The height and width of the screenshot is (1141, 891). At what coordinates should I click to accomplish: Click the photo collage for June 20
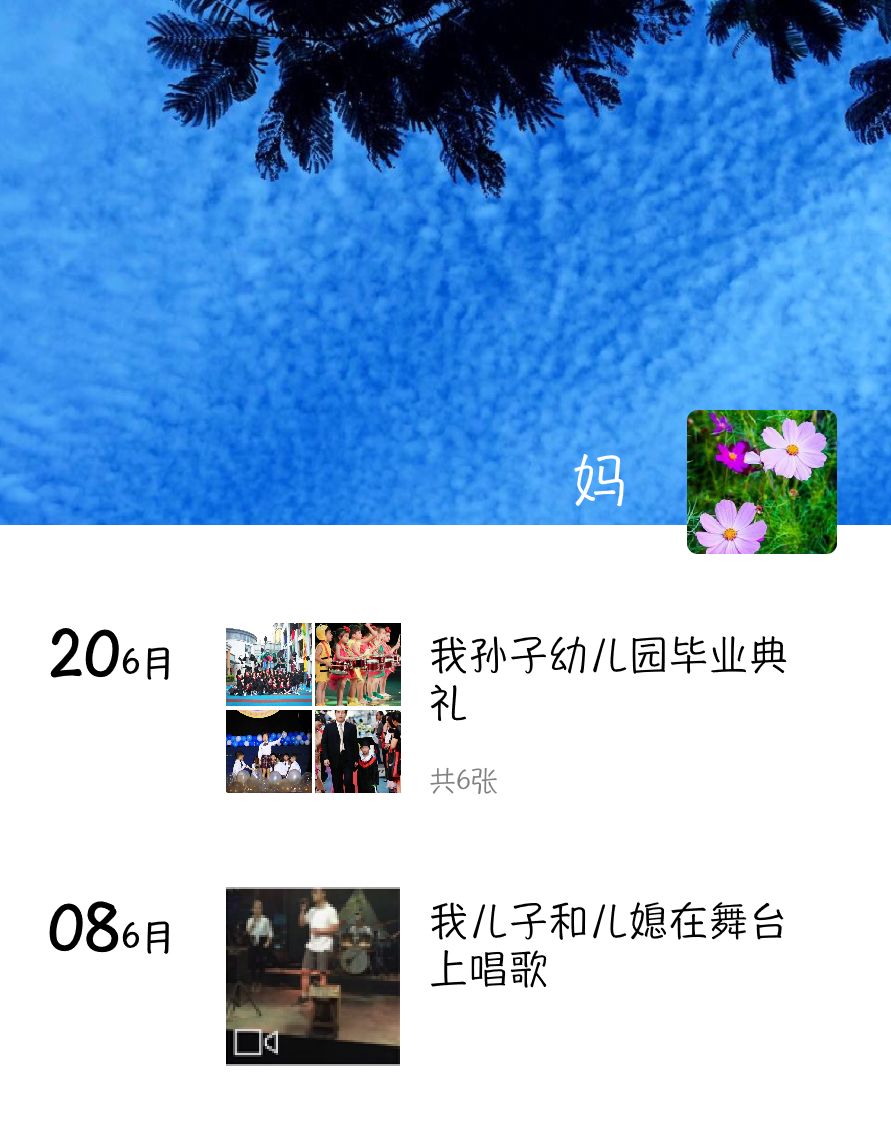click(313, 707)
